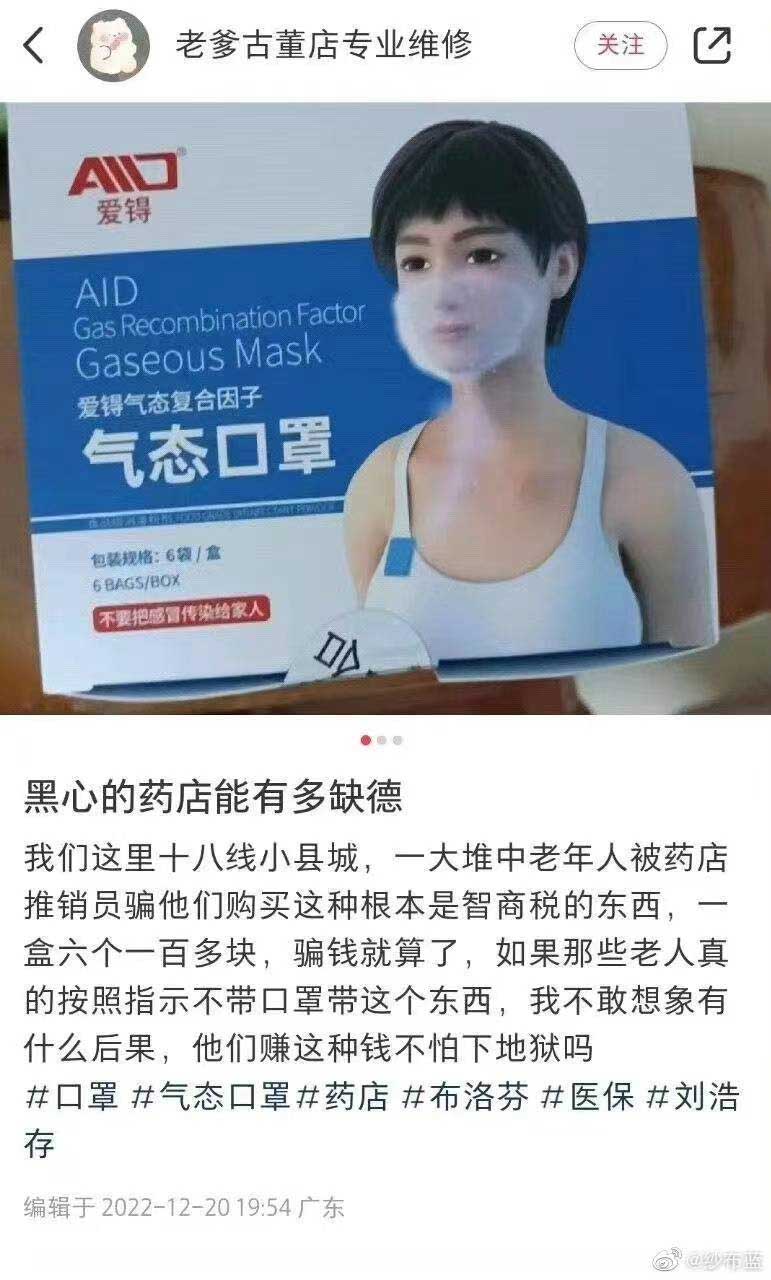Image resolution: width=771 pixels, height=1280 pixels.
Task: Follow the author with 关注 button
Action: [620, 46]
